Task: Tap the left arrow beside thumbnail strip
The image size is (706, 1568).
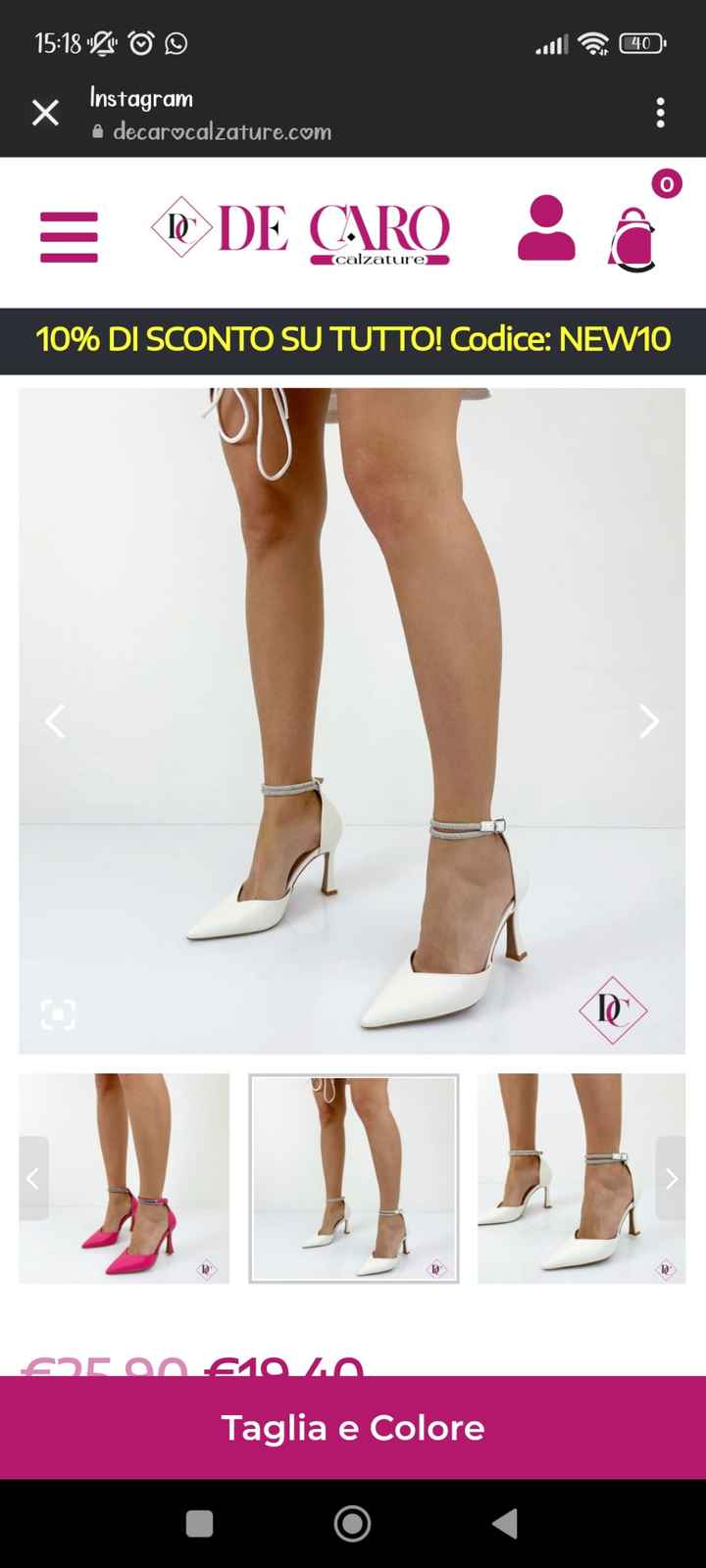Action: pyautogui.click(x=32, y=1180)
